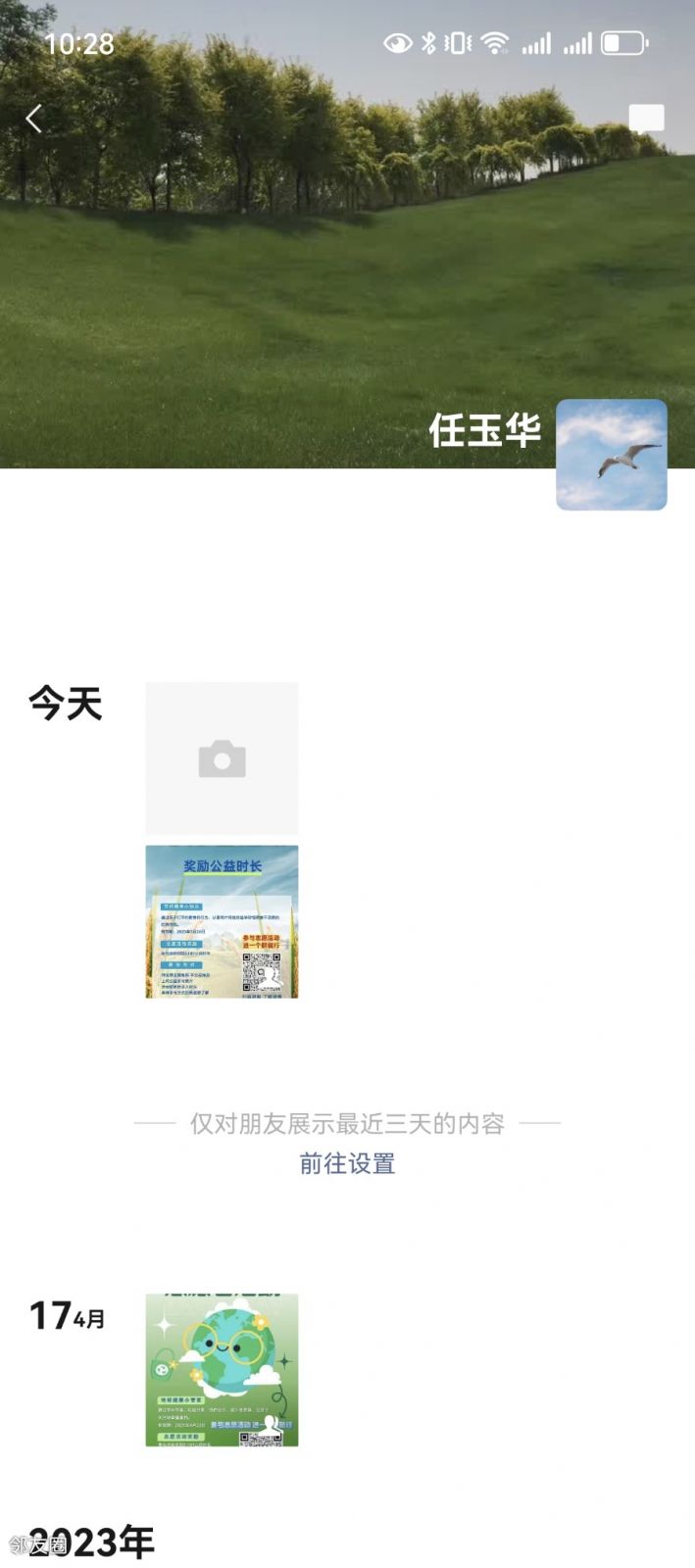Open the messages icon in the top bar
The height and width of the screenshot is (1568, 695).
click(x=646, y=119)
